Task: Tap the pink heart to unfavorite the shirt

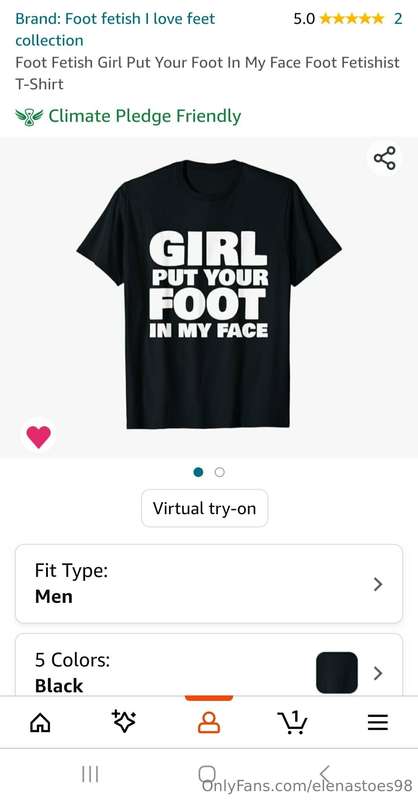Action: (x=39, y=437)
